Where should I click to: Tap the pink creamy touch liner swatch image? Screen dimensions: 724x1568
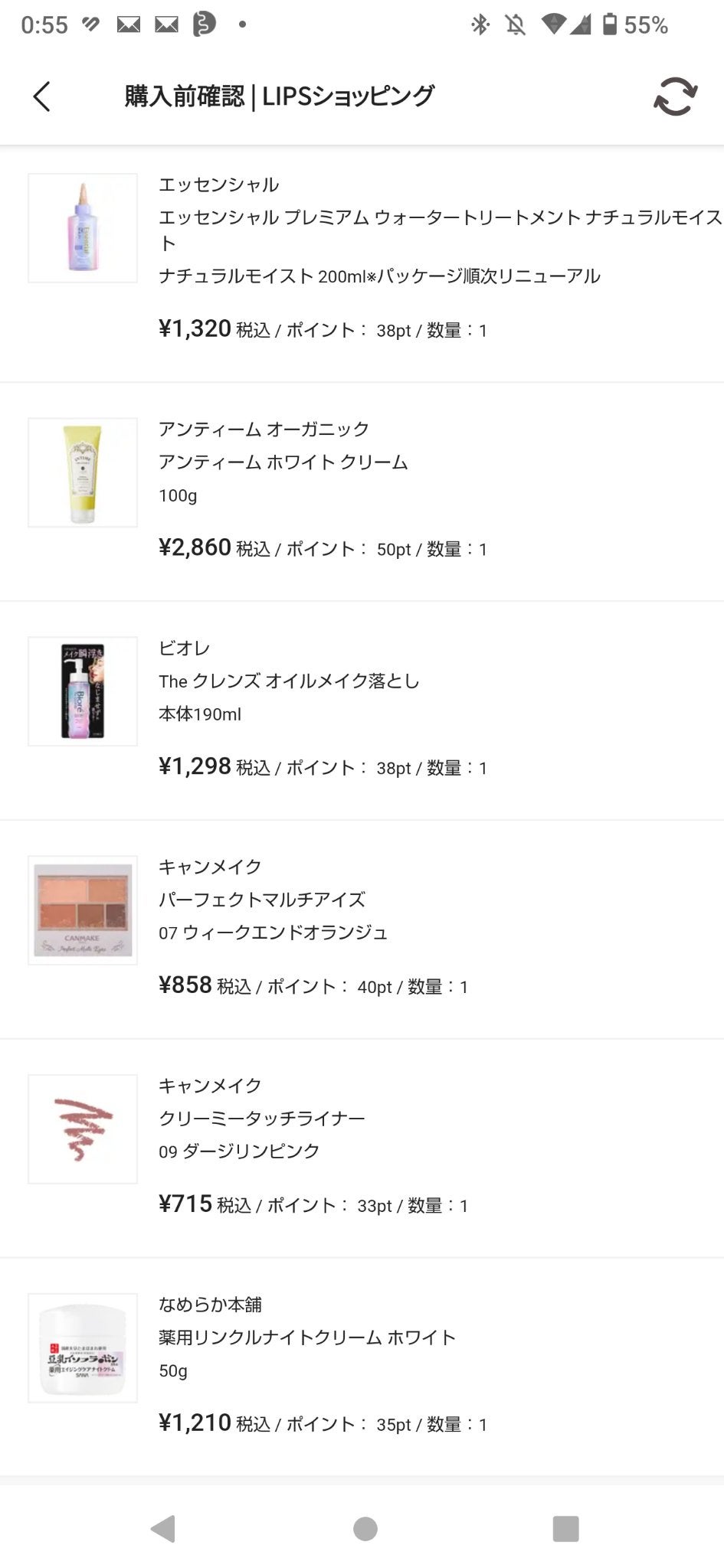pyautogui.click(x=82, y=1128)
